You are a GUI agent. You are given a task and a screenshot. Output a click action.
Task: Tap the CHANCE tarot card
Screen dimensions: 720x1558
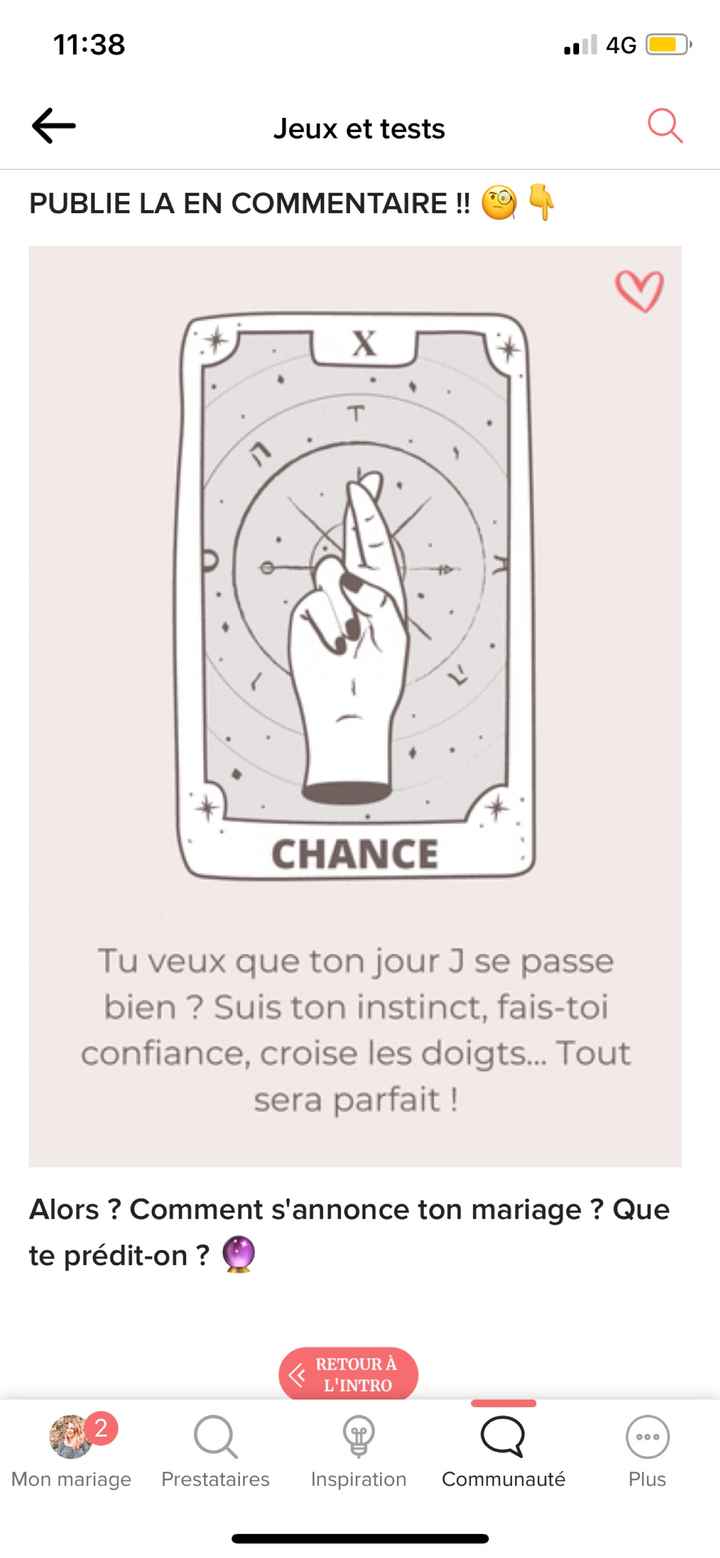[x=357, y=595]
